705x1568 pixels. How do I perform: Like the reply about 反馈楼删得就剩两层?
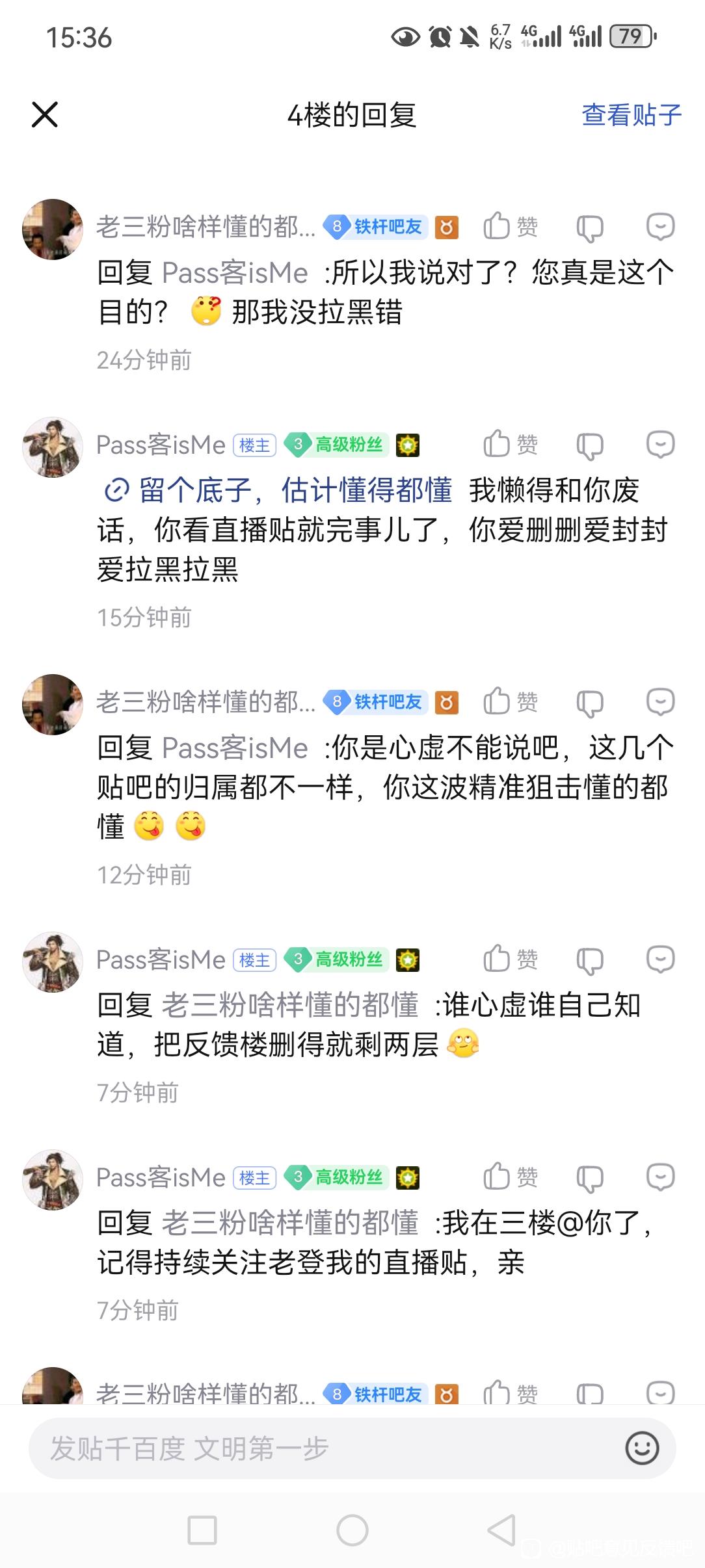pos(510,960)
